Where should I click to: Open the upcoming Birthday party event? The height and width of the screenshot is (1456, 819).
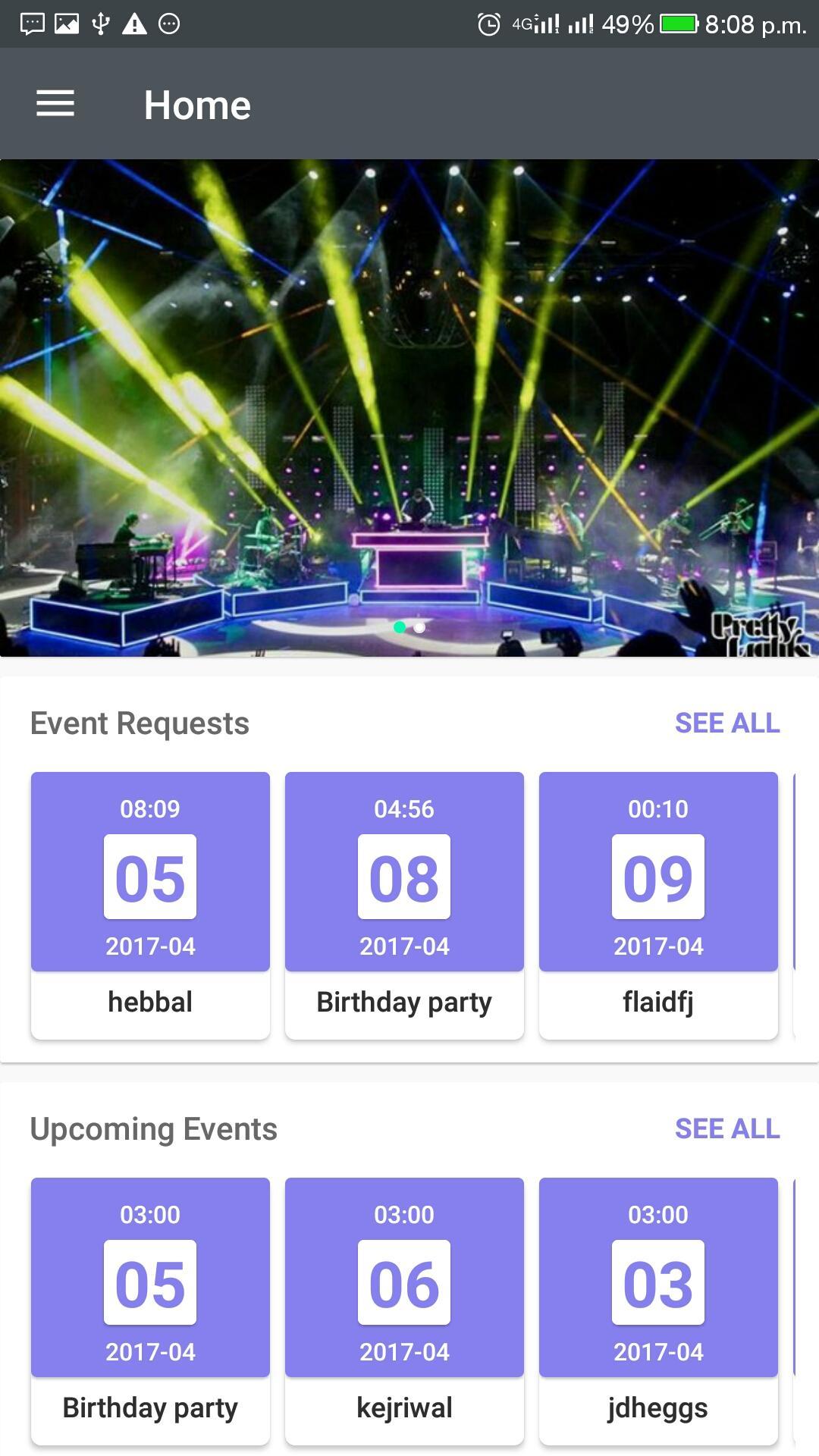pyautogui.click(x=150, y=1310)
